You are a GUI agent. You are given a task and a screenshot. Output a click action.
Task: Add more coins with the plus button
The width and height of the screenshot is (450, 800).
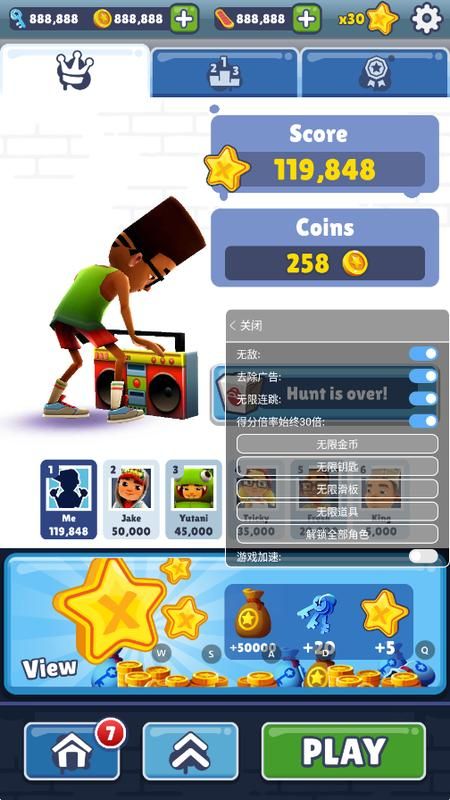pyautogui.click(x=184, y=19)
